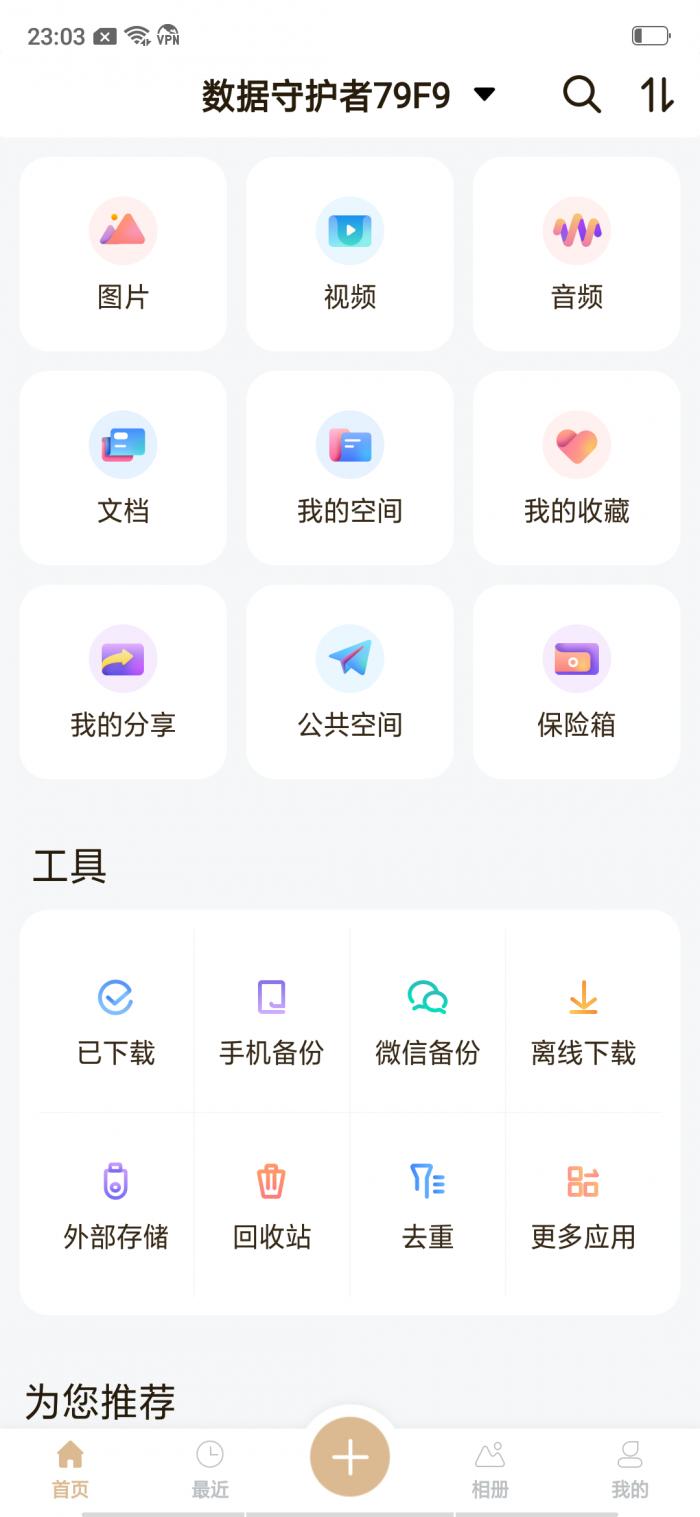Open the 文档 category
The width and height of the screenshot is (700, 1517).
(x=123, y=468)
